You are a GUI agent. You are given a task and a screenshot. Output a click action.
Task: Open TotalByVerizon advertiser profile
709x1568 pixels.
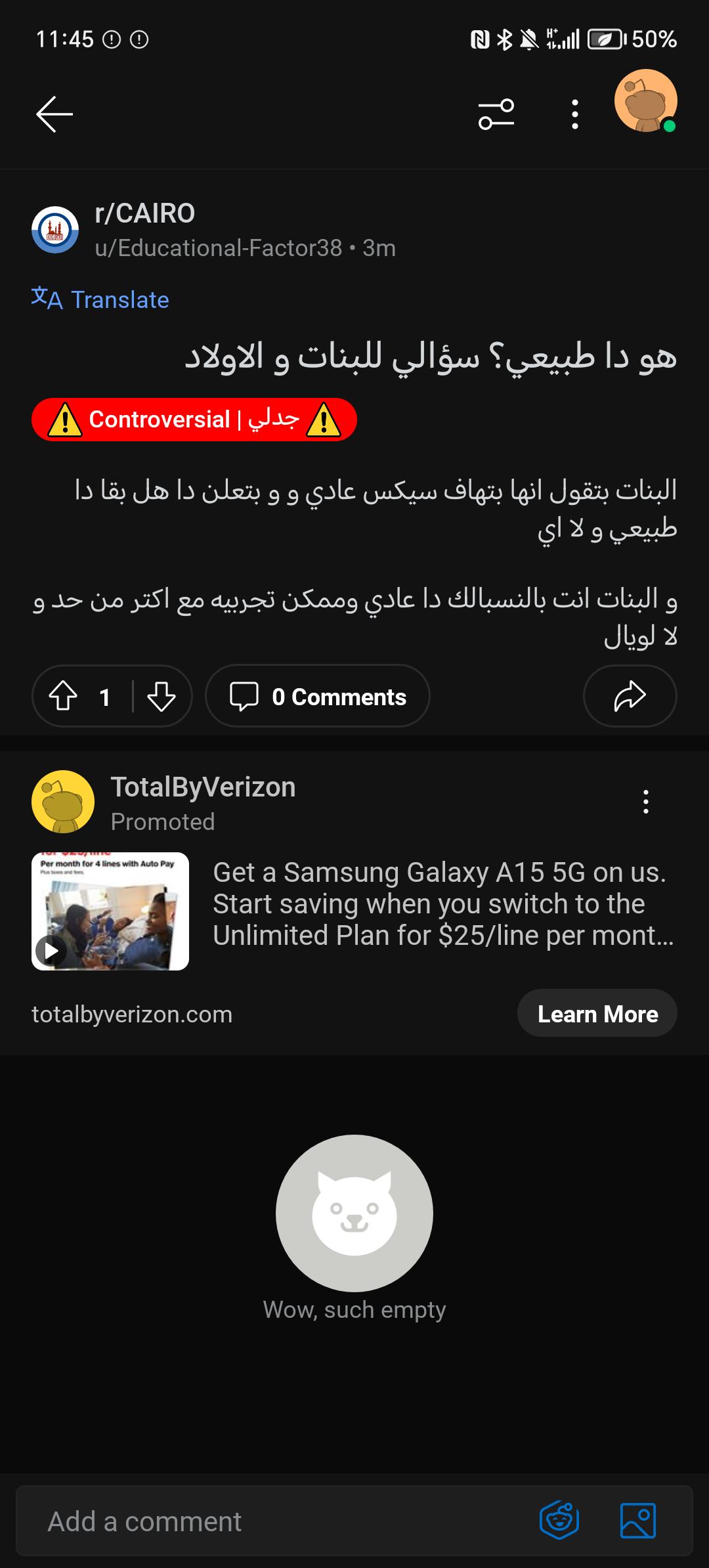[x=203, y=787]
